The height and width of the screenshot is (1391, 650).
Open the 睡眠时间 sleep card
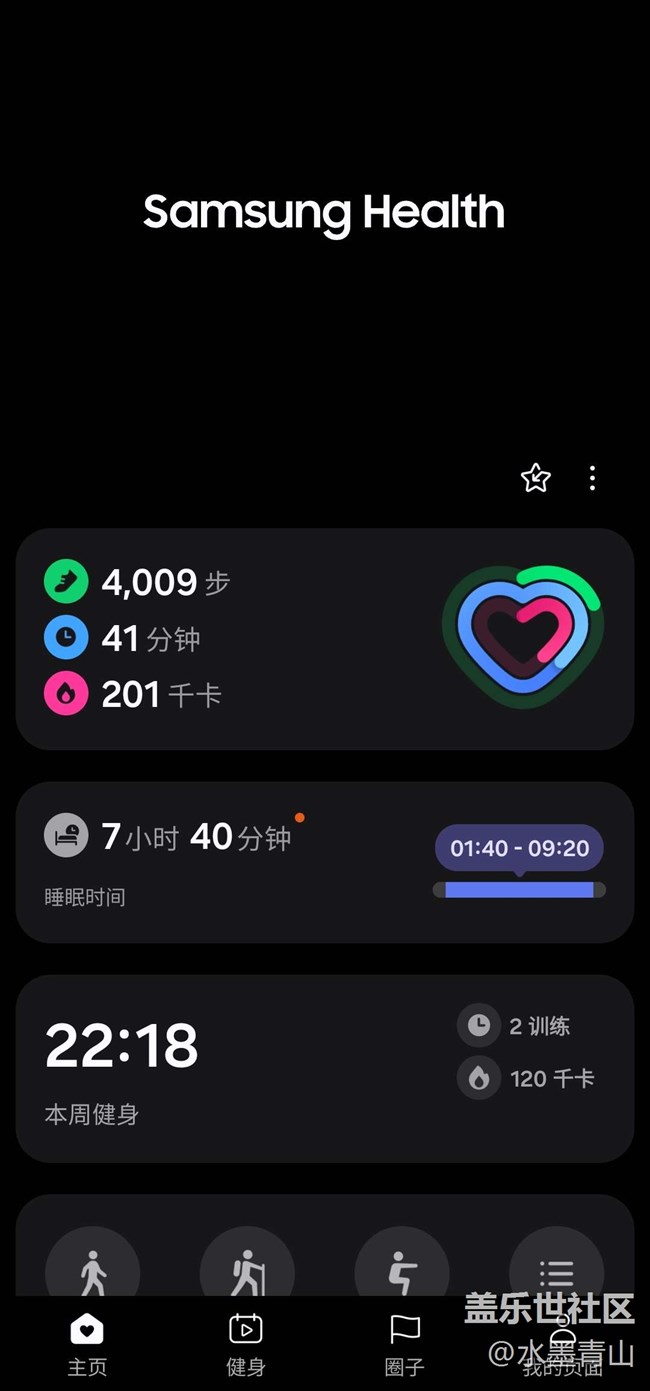[x=325, y=862]
